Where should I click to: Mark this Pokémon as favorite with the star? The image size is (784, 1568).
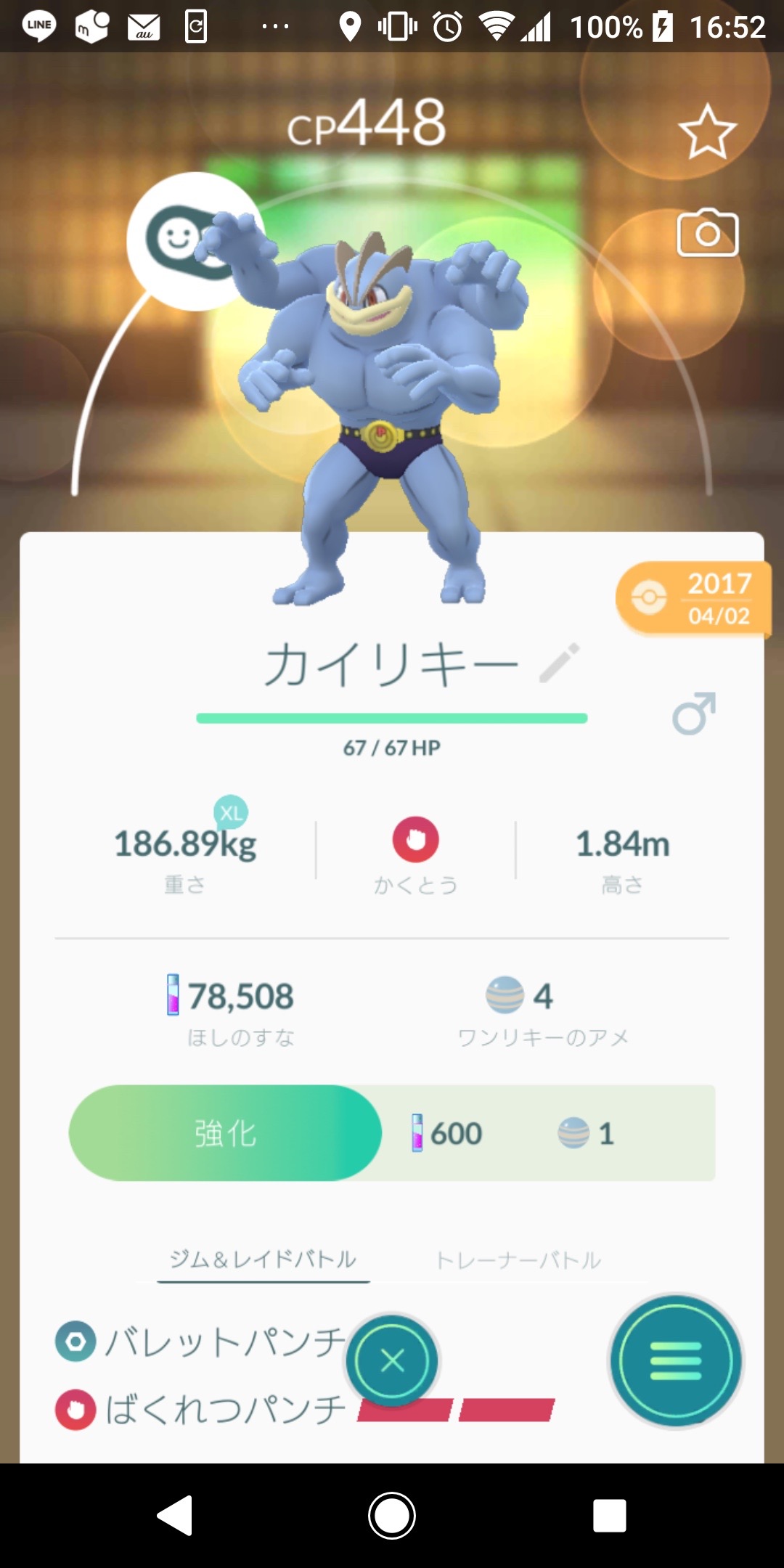tap(707, 131)
